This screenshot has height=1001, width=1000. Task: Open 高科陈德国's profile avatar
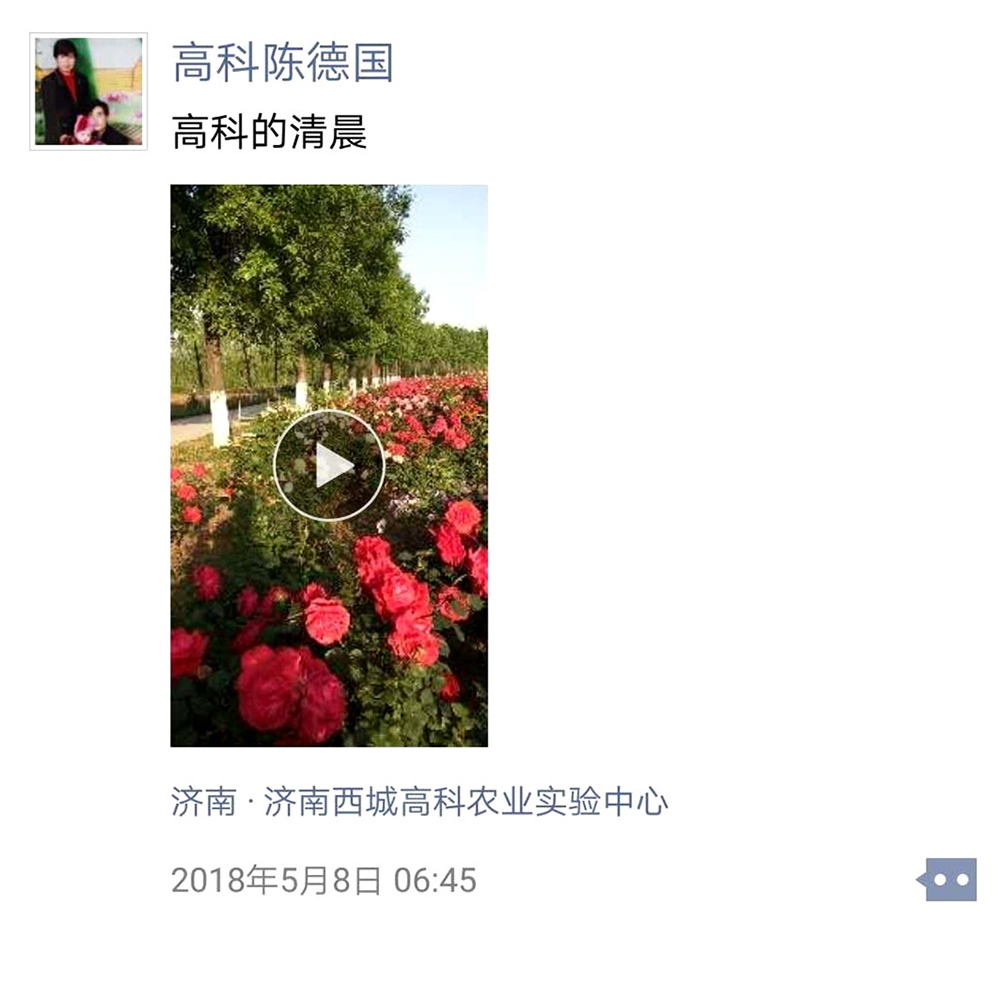tap(89, 92)
